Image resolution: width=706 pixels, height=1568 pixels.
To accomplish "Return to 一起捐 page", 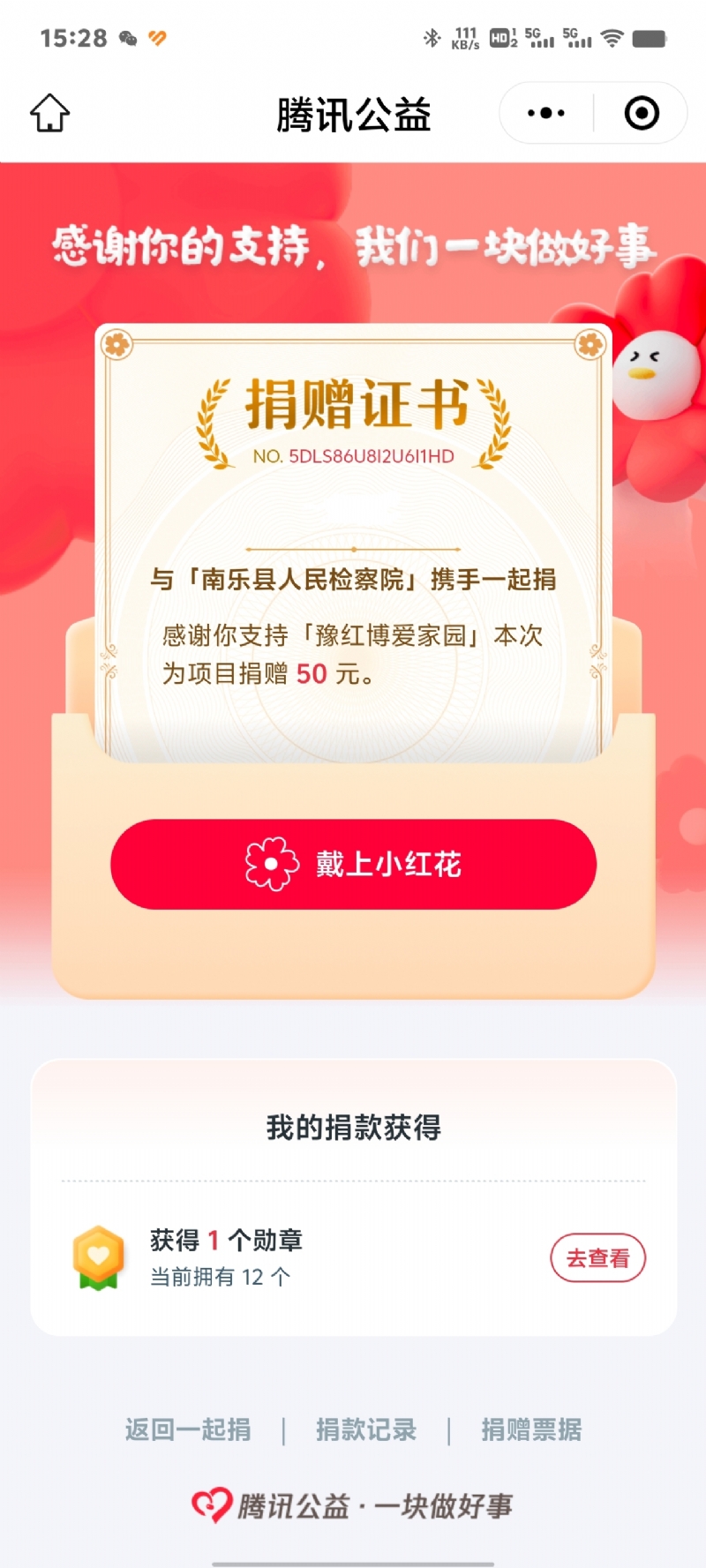I will click(188, 1429).
